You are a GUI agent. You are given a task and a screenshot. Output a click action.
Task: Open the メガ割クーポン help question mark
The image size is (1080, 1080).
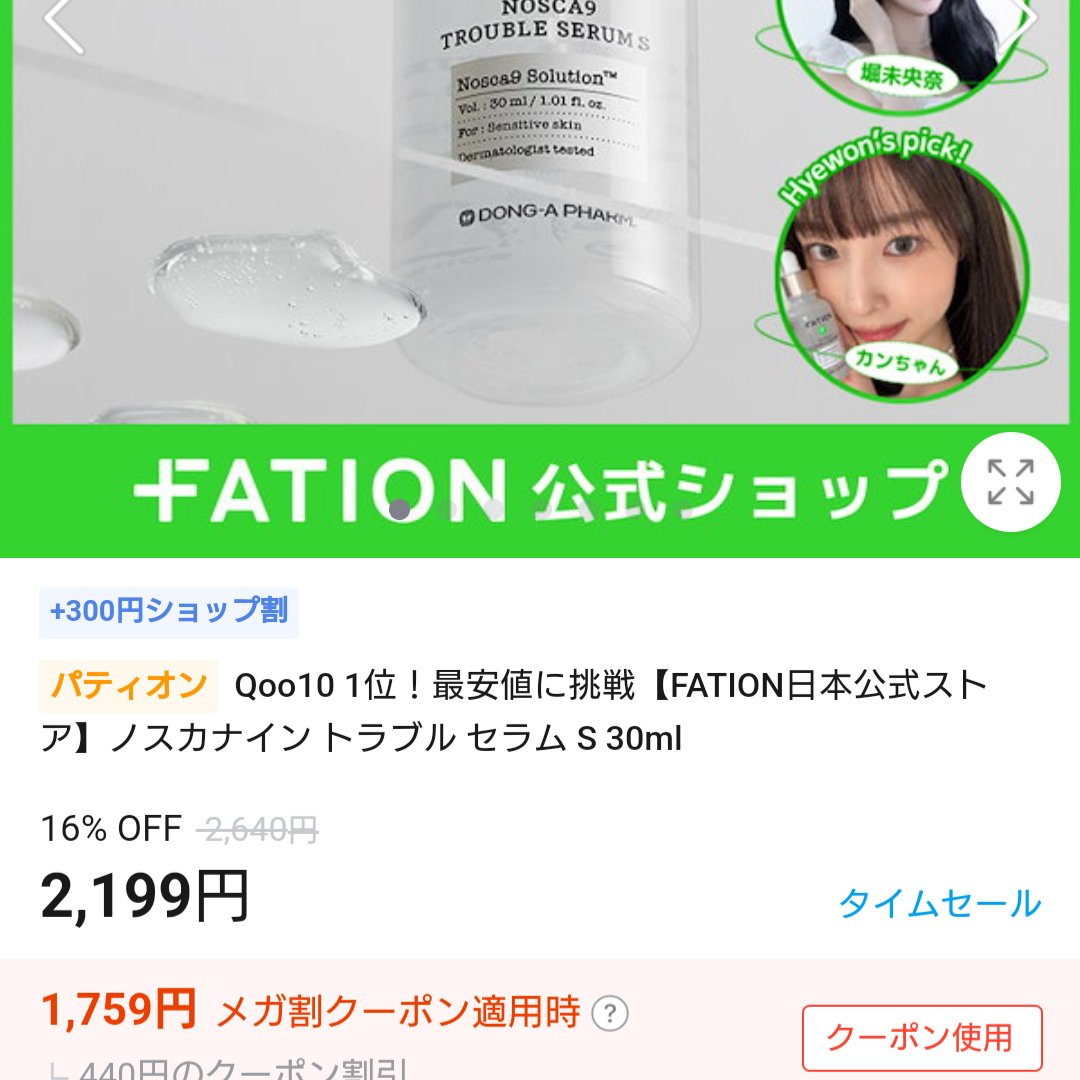coord(610,1013)
